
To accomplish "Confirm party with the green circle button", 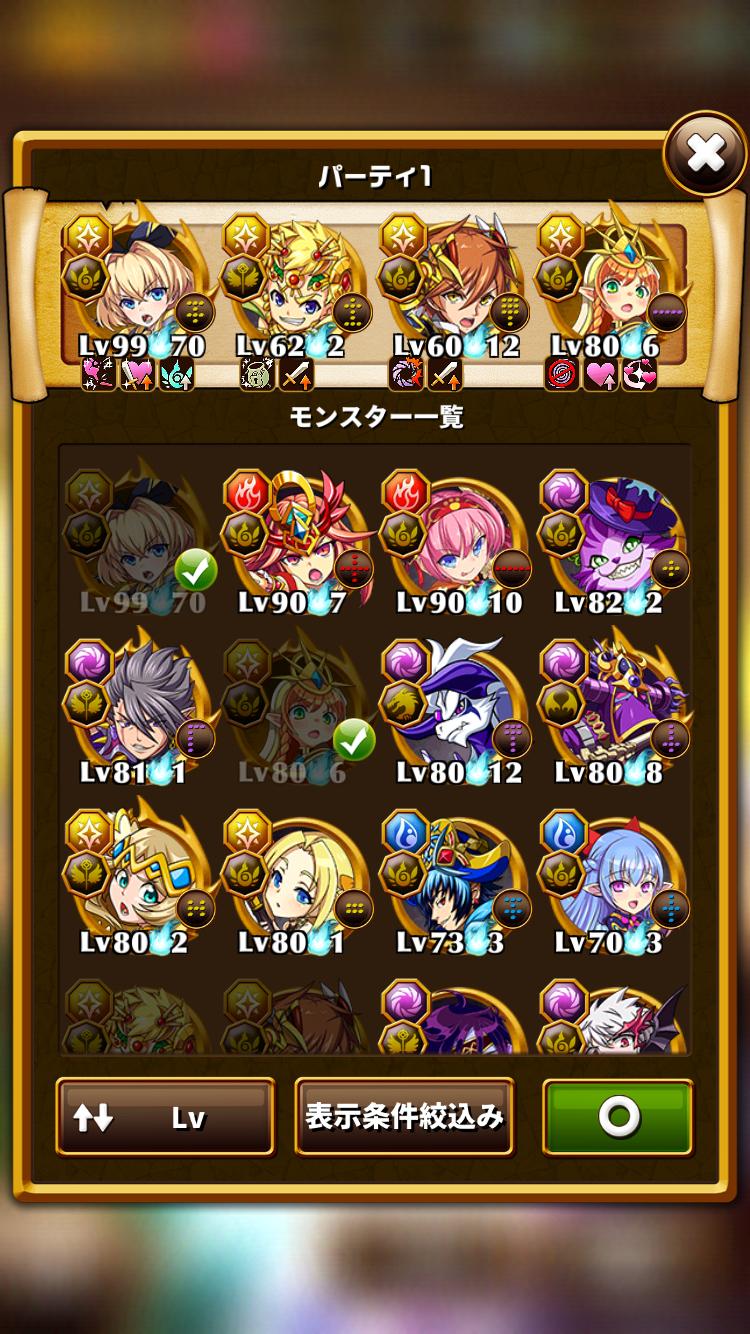I will [618, 1116].
